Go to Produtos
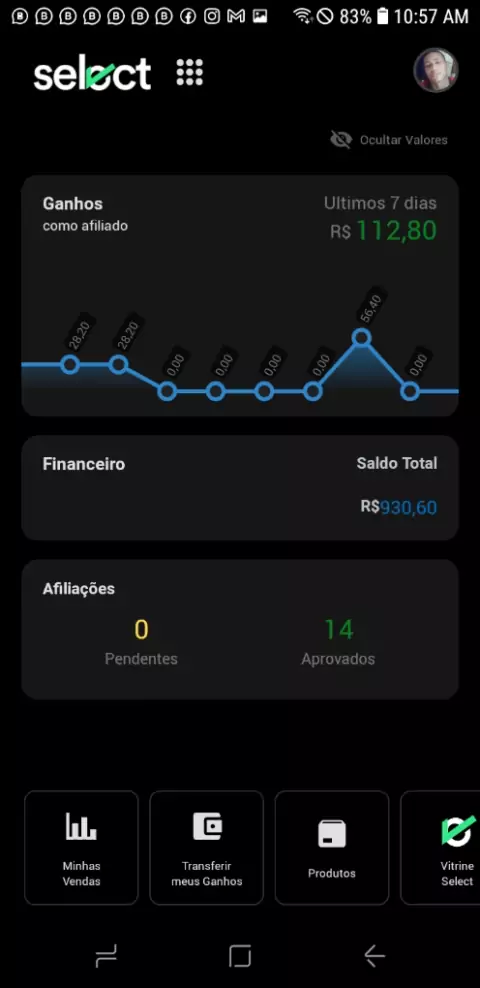 [332, 847]
